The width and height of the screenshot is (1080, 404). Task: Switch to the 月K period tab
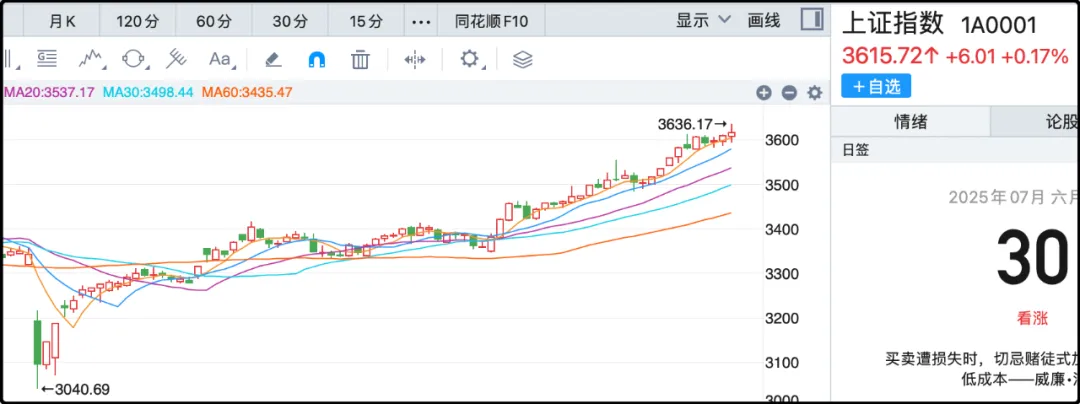[62, 20]
